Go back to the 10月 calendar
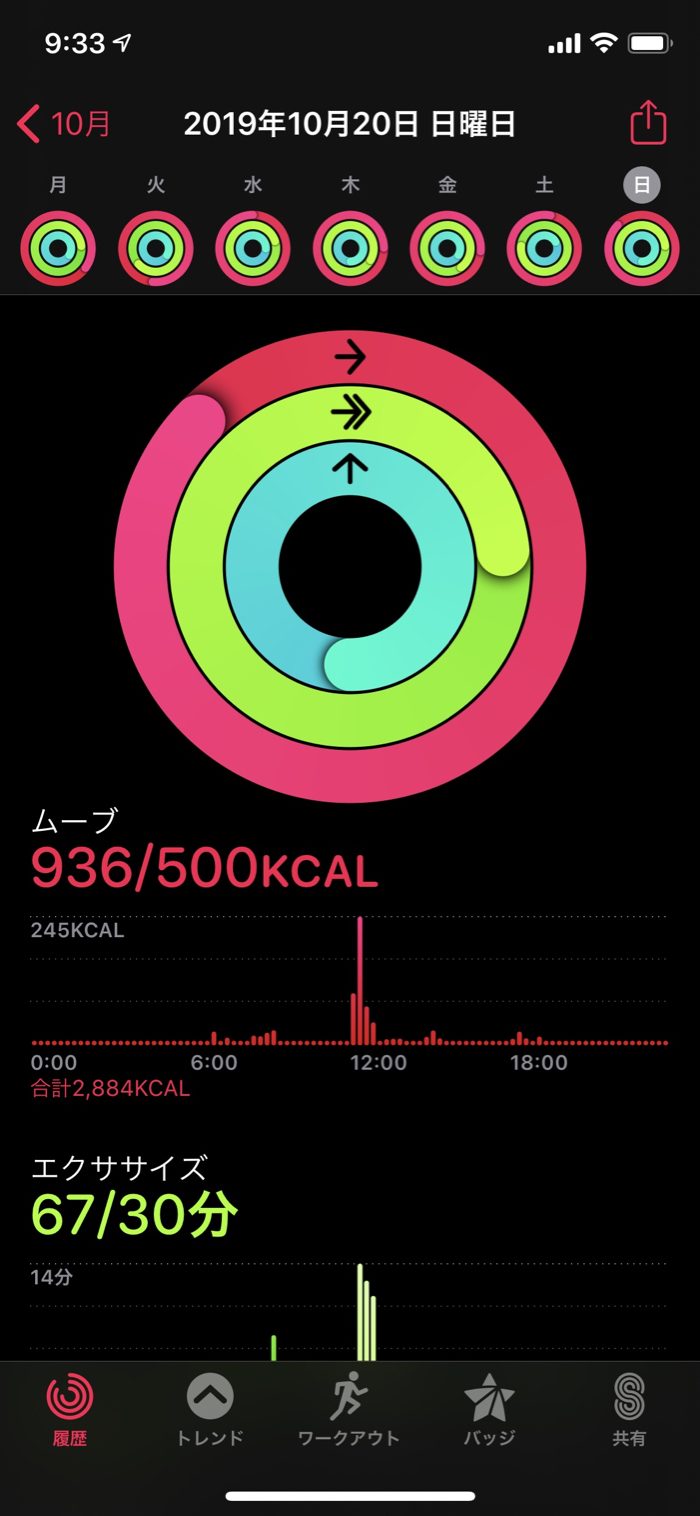The height and width of the screenshot is (1516, 700). [64, 124]
